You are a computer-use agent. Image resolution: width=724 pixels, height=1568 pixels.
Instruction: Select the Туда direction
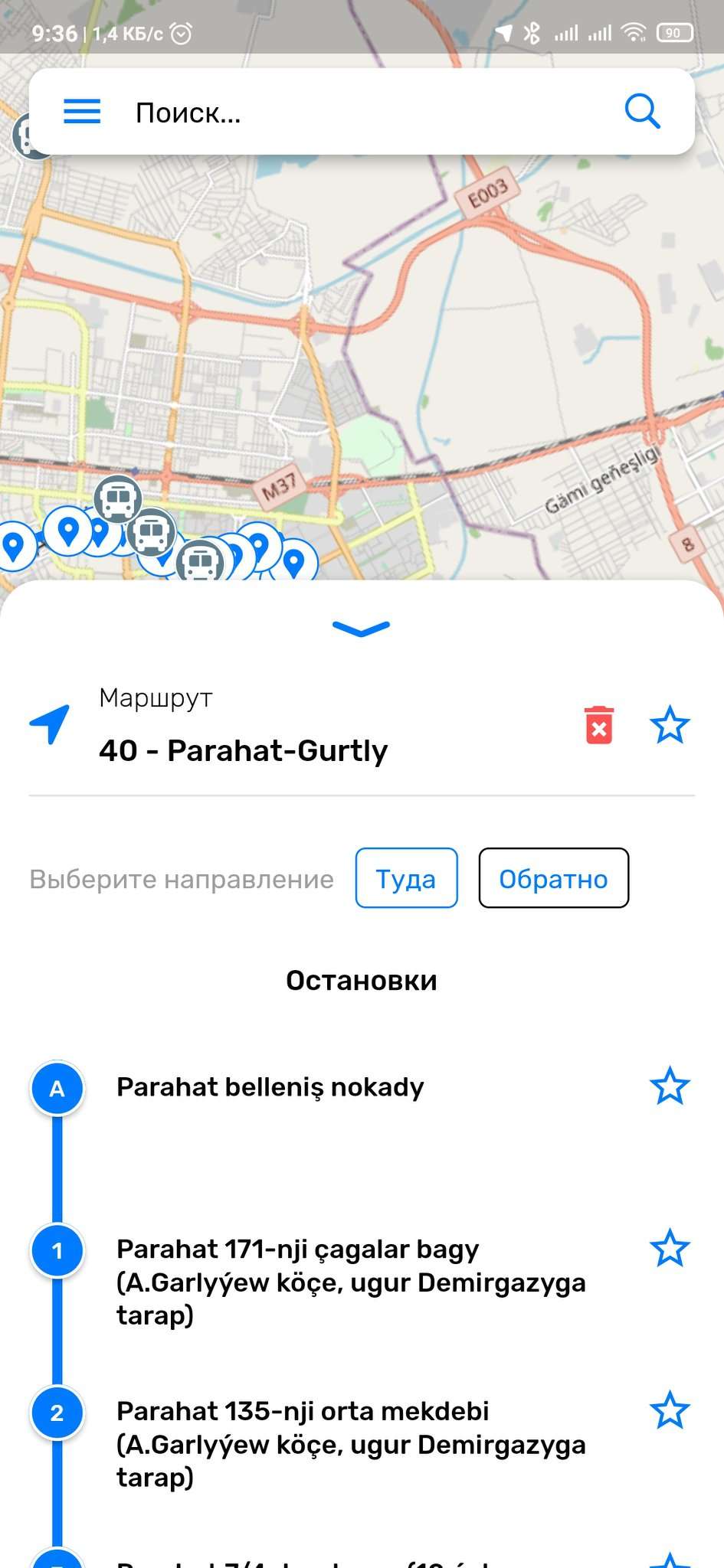[x=406, y=878]
